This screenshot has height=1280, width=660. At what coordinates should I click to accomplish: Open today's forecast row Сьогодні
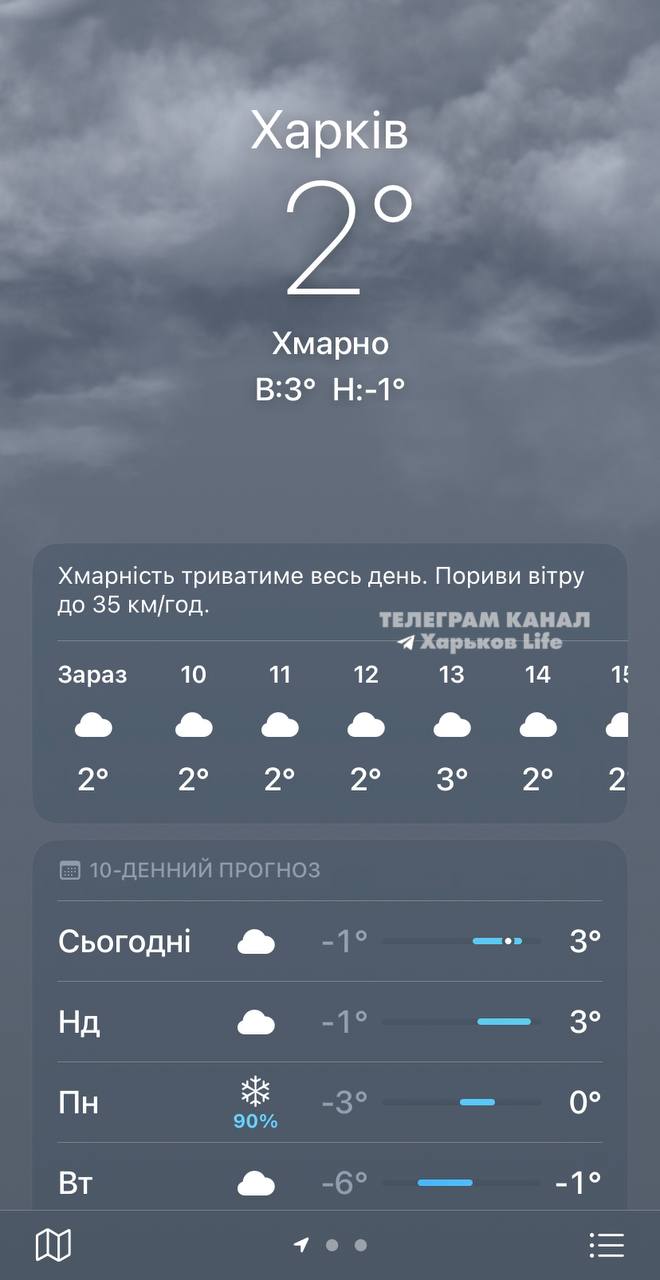[330, 941]
